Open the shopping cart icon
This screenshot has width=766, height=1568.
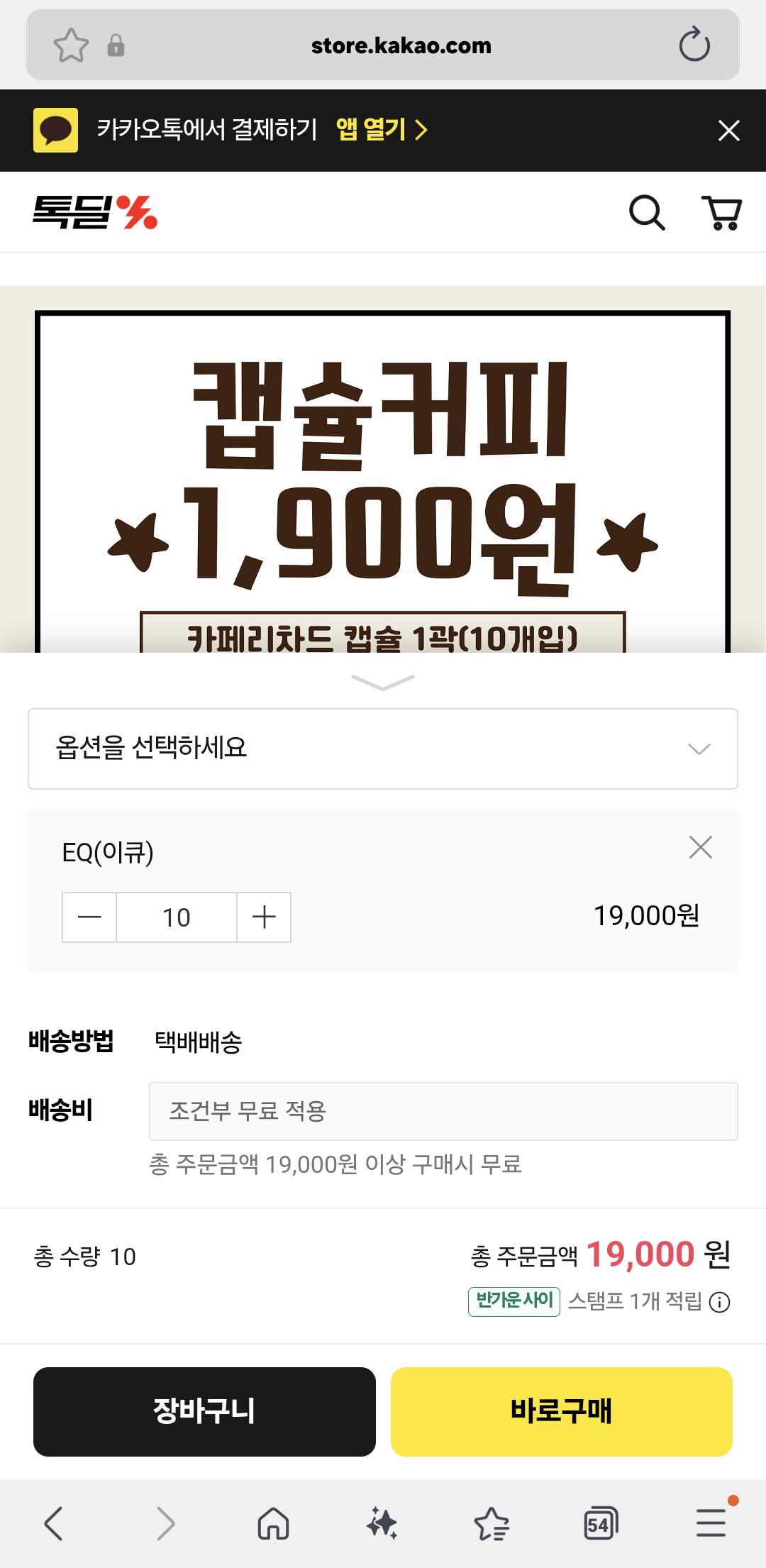[x=721, y=213]
